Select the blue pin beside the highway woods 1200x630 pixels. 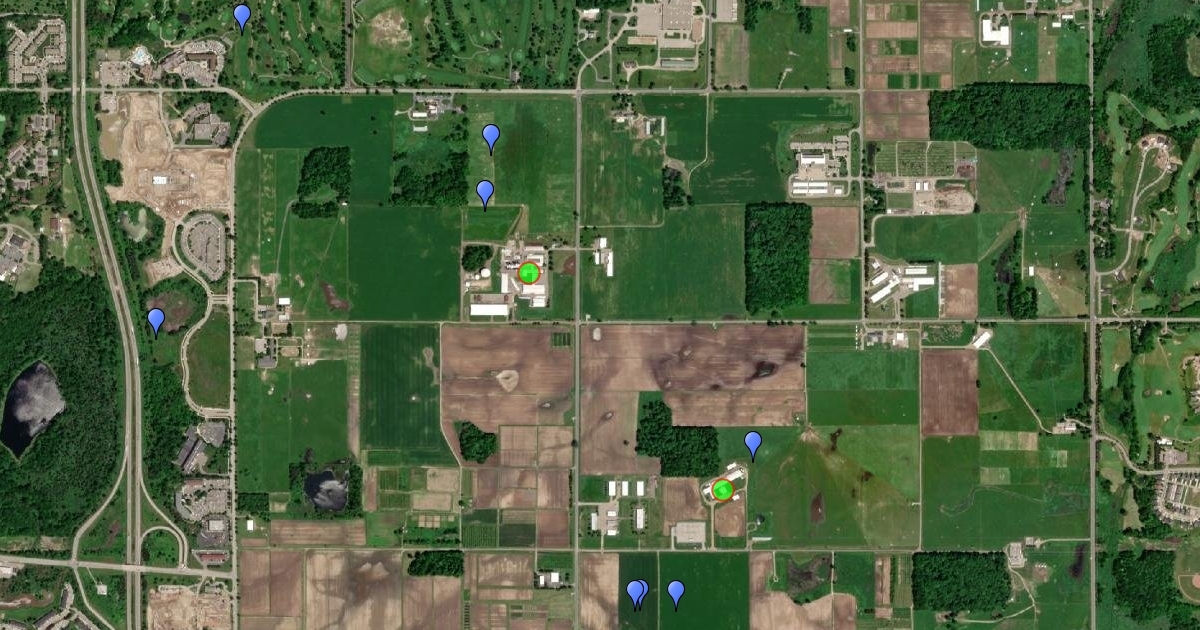pyautogui.click(x=156, y=321)
